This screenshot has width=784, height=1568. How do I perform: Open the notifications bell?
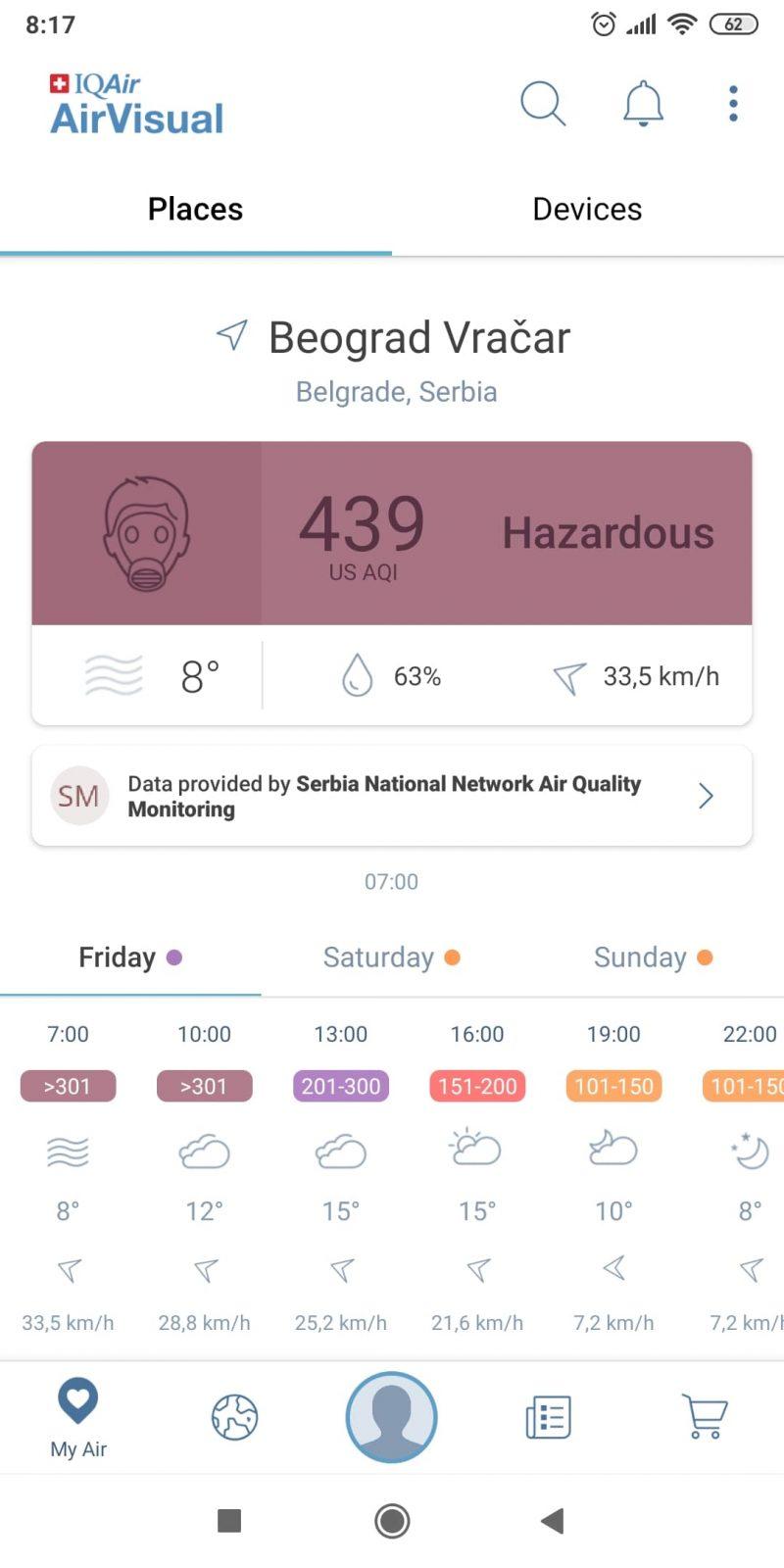point(643,103)
